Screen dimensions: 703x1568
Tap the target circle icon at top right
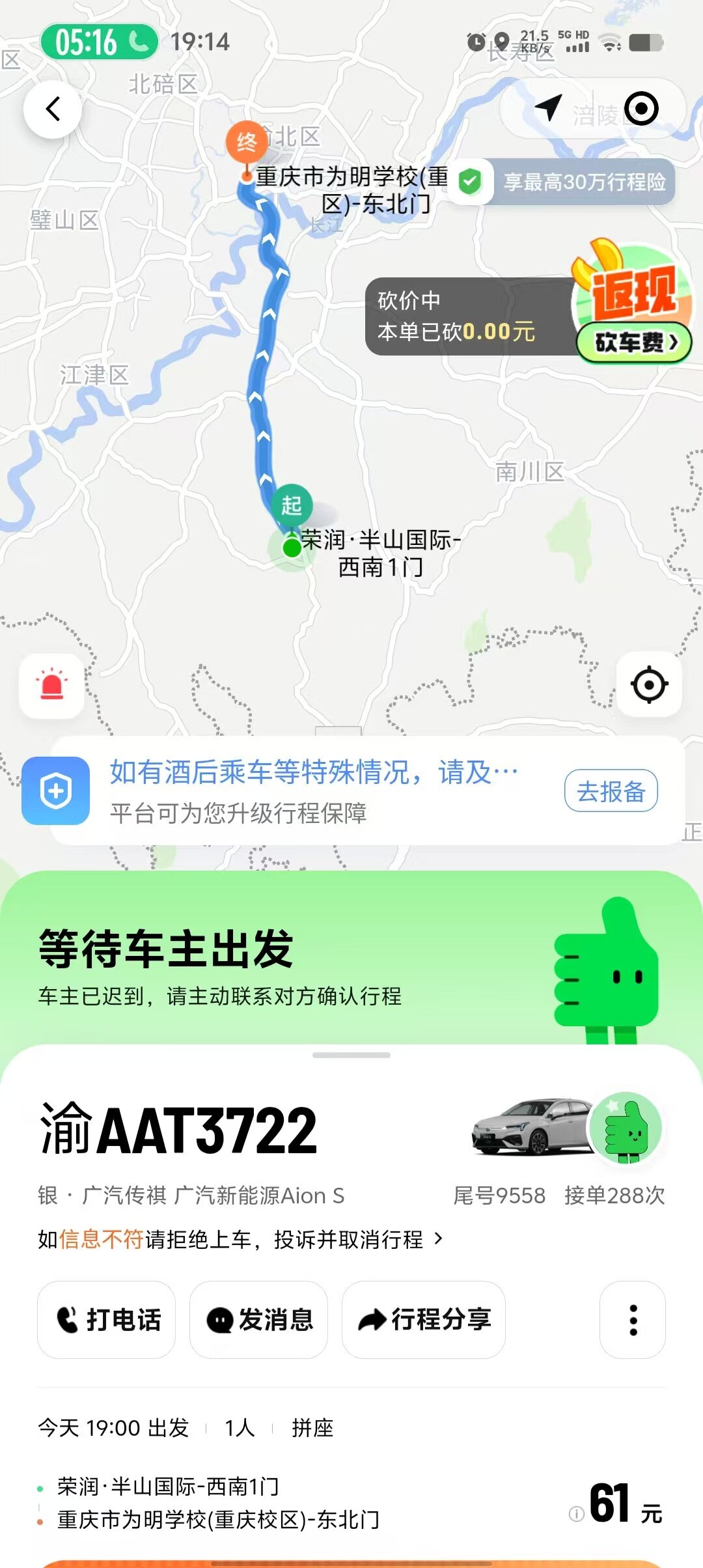pos(641,108)
